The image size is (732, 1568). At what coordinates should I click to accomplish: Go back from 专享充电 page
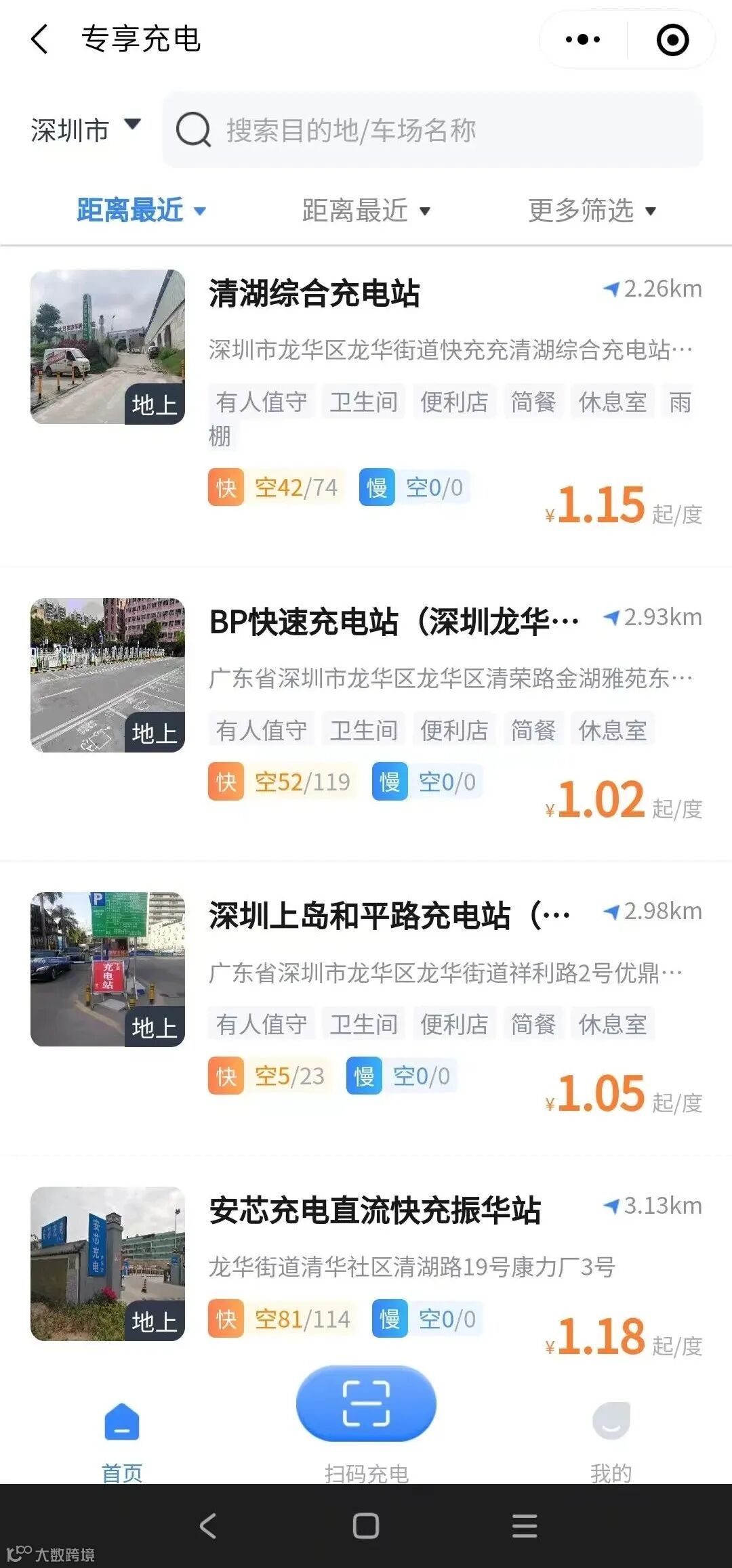39,39
